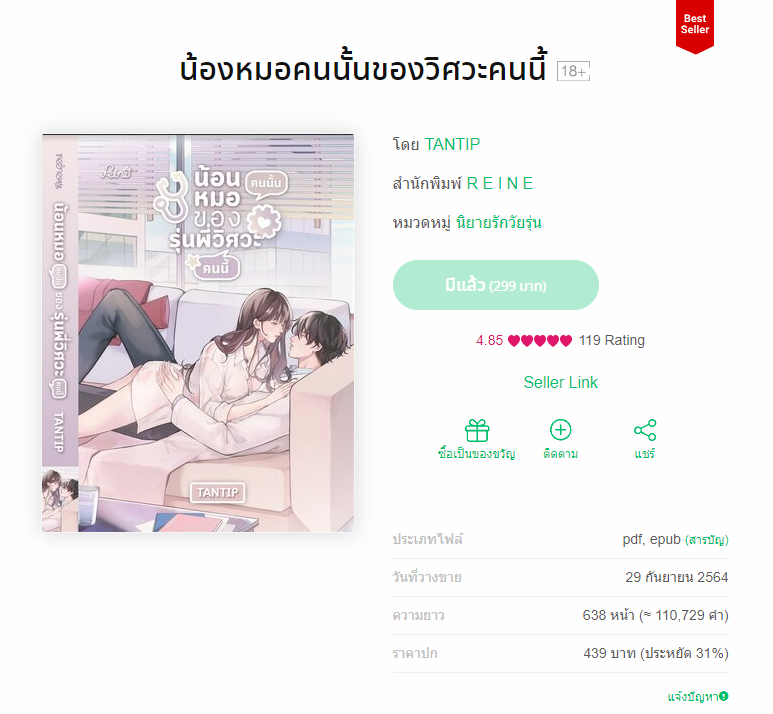This screenshot has height=714, width=773.
Task: Open publisher R E I N E link
Action: tap(500, 184)
